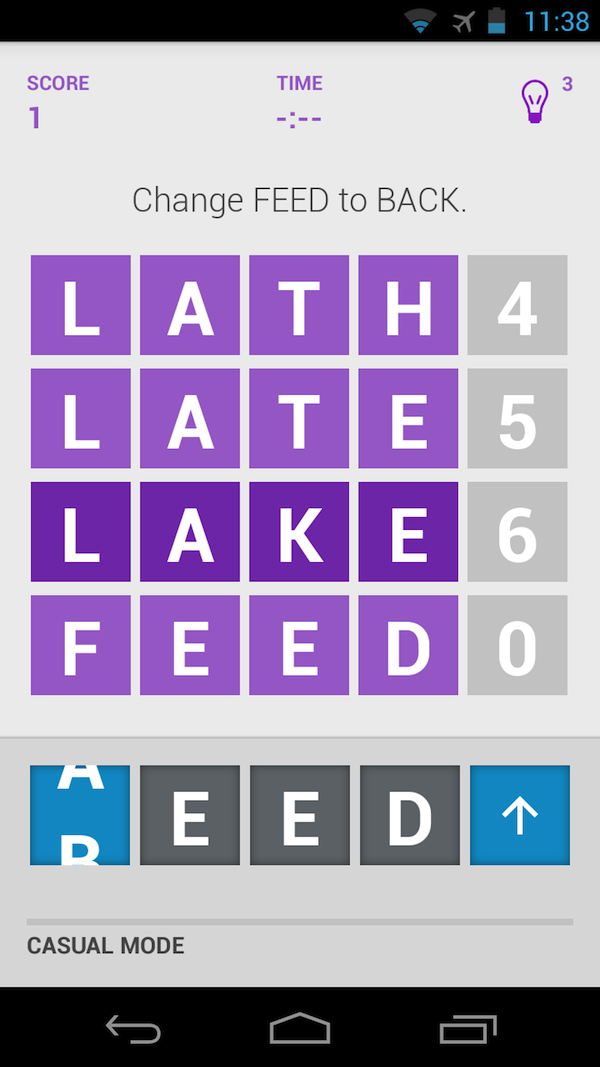Select the letter tile D in the input row

coord(410,816)
